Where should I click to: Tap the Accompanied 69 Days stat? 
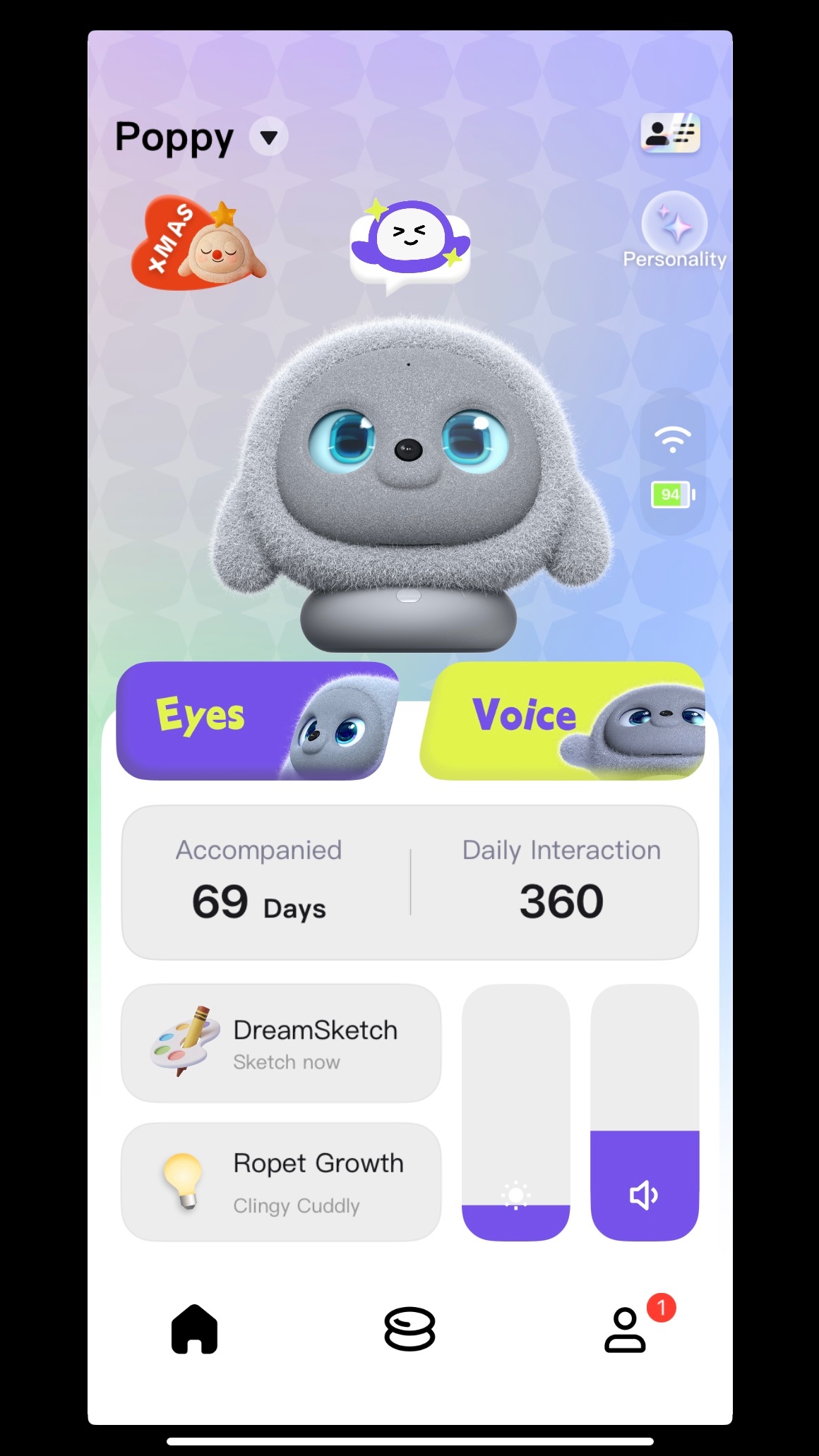click(x=258, y=882)
